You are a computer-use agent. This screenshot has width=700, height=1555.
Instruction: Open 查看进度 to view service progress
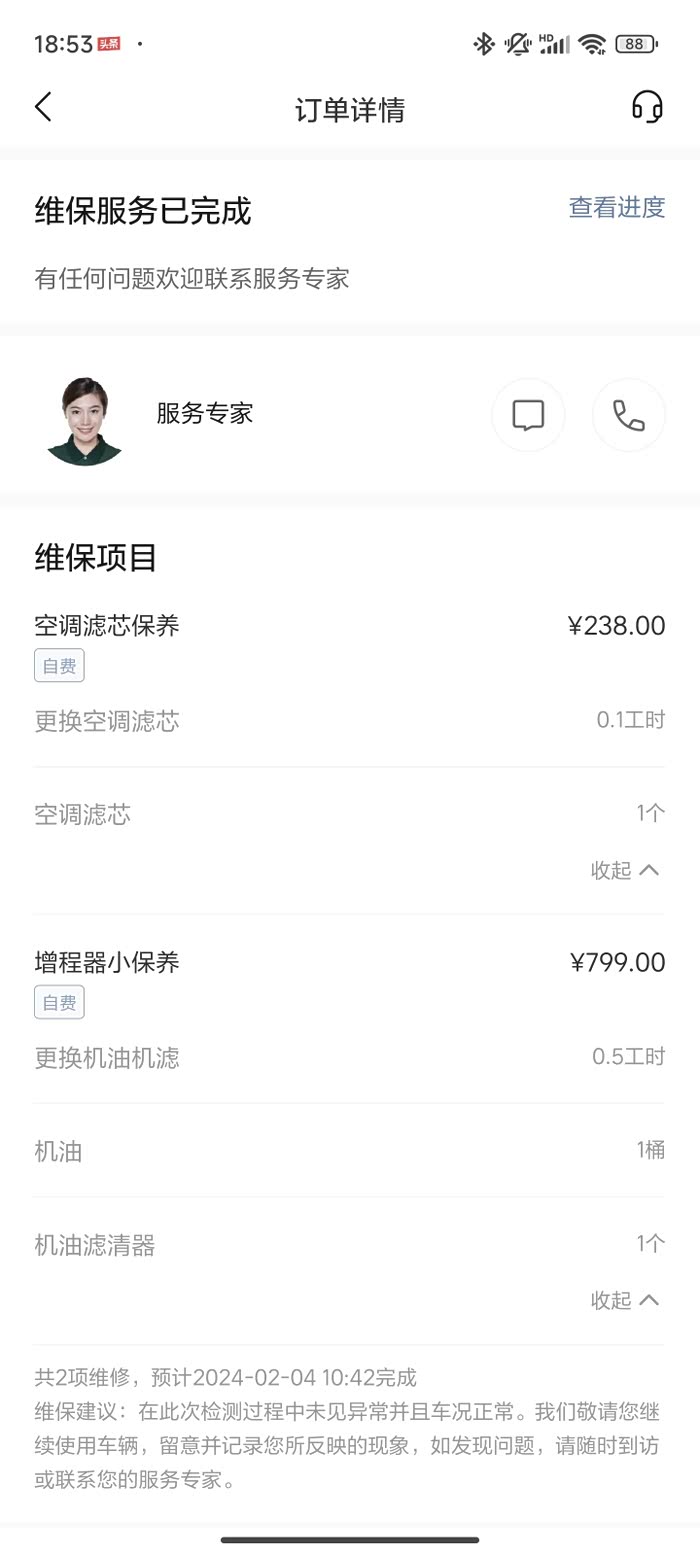(616, 207)
